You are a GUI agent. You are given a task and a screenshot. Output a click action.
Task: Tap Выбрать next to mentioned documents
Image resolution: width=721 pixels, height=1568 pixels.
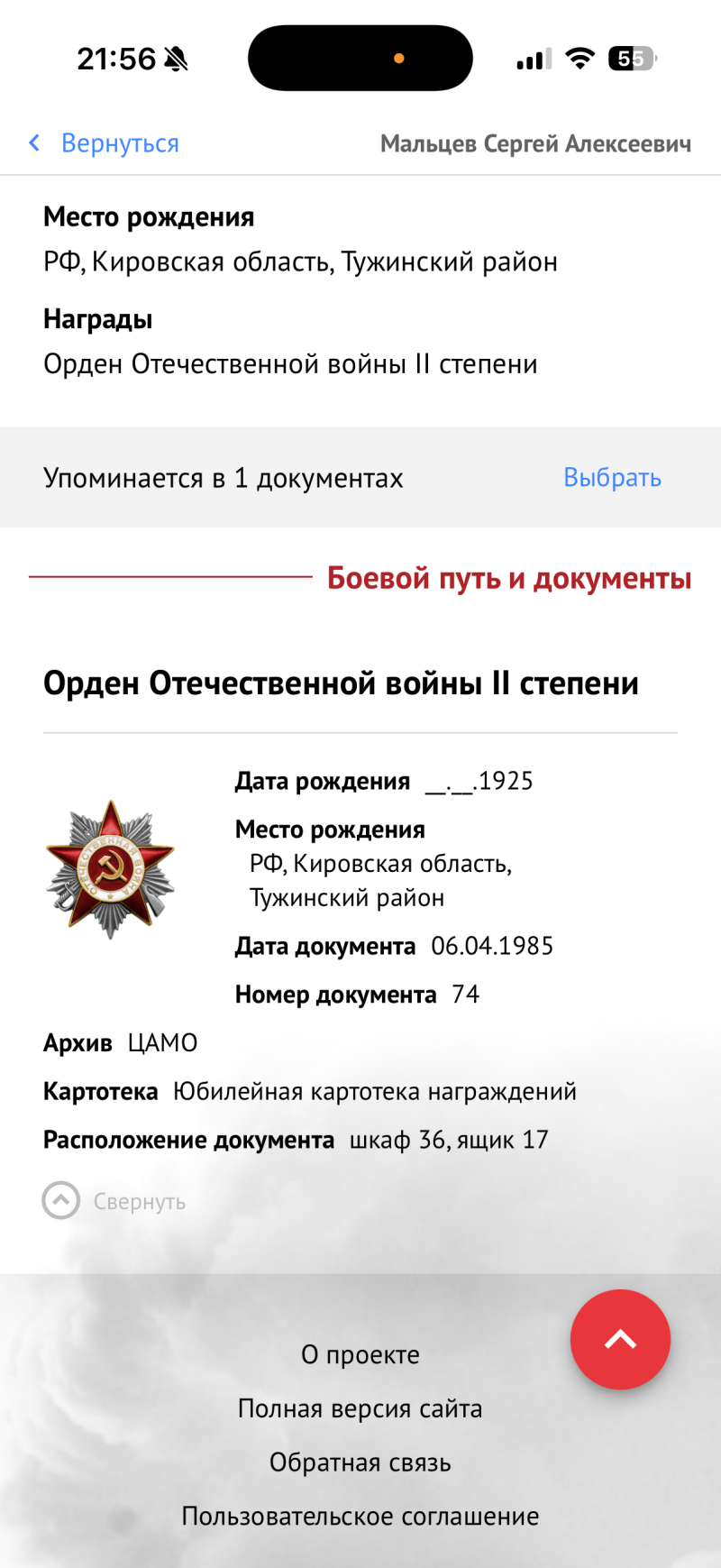tap(612, 477)
